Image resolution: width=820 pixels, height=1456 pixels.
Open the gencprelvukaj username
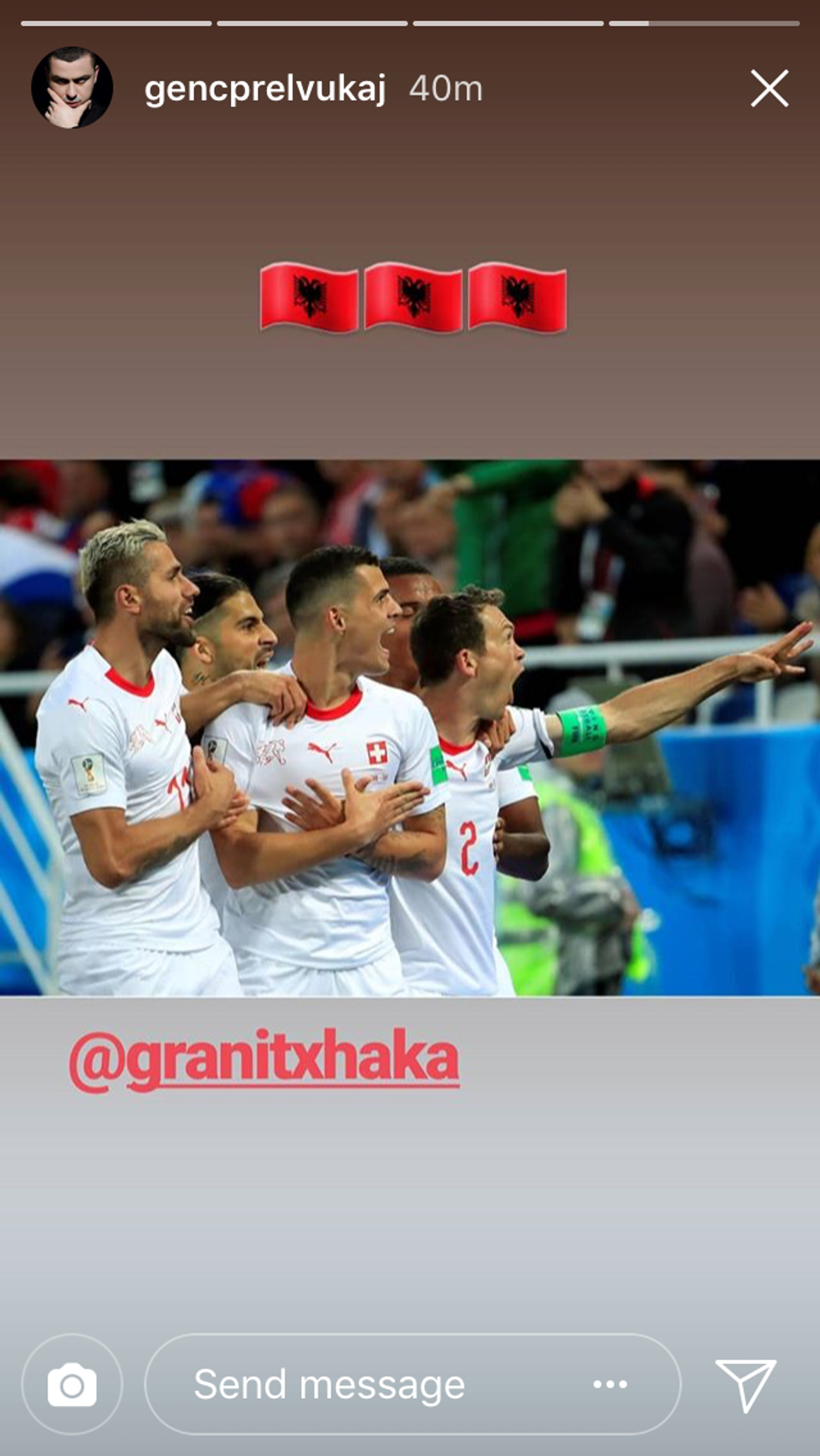click(x=264, y=89)
